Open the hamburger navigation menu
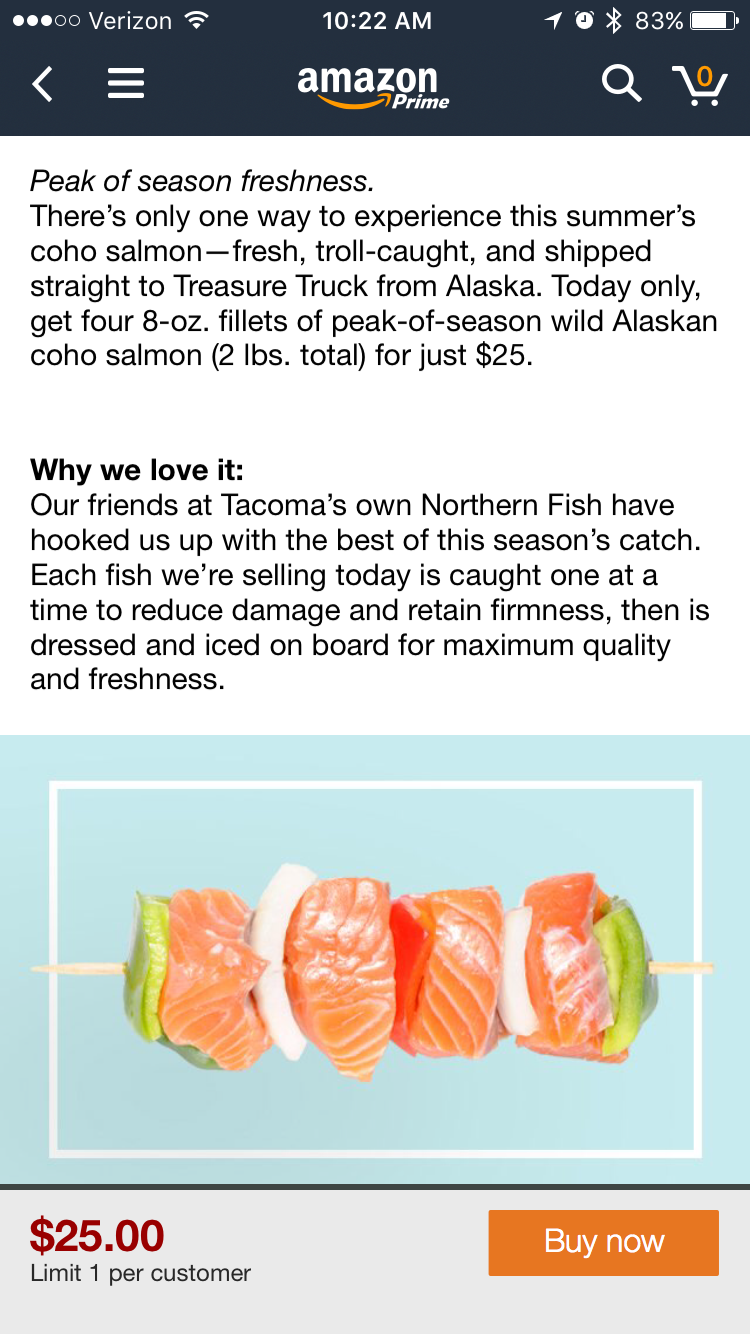The image size is (750, 1334). tap(126, 84)
